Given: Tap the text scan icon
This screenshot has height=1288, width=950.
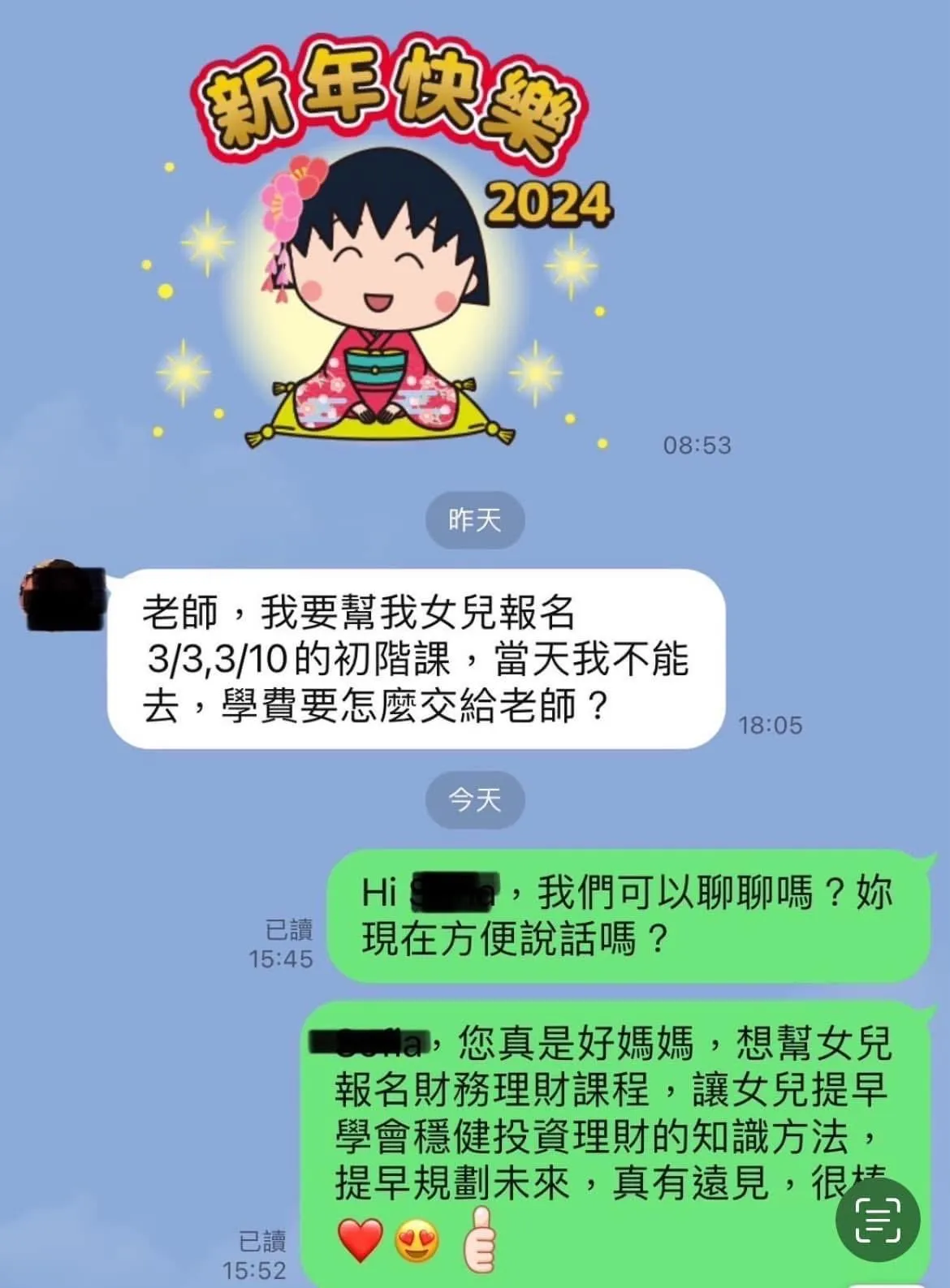Looking at the screenshot, I should click(878, 1220).
